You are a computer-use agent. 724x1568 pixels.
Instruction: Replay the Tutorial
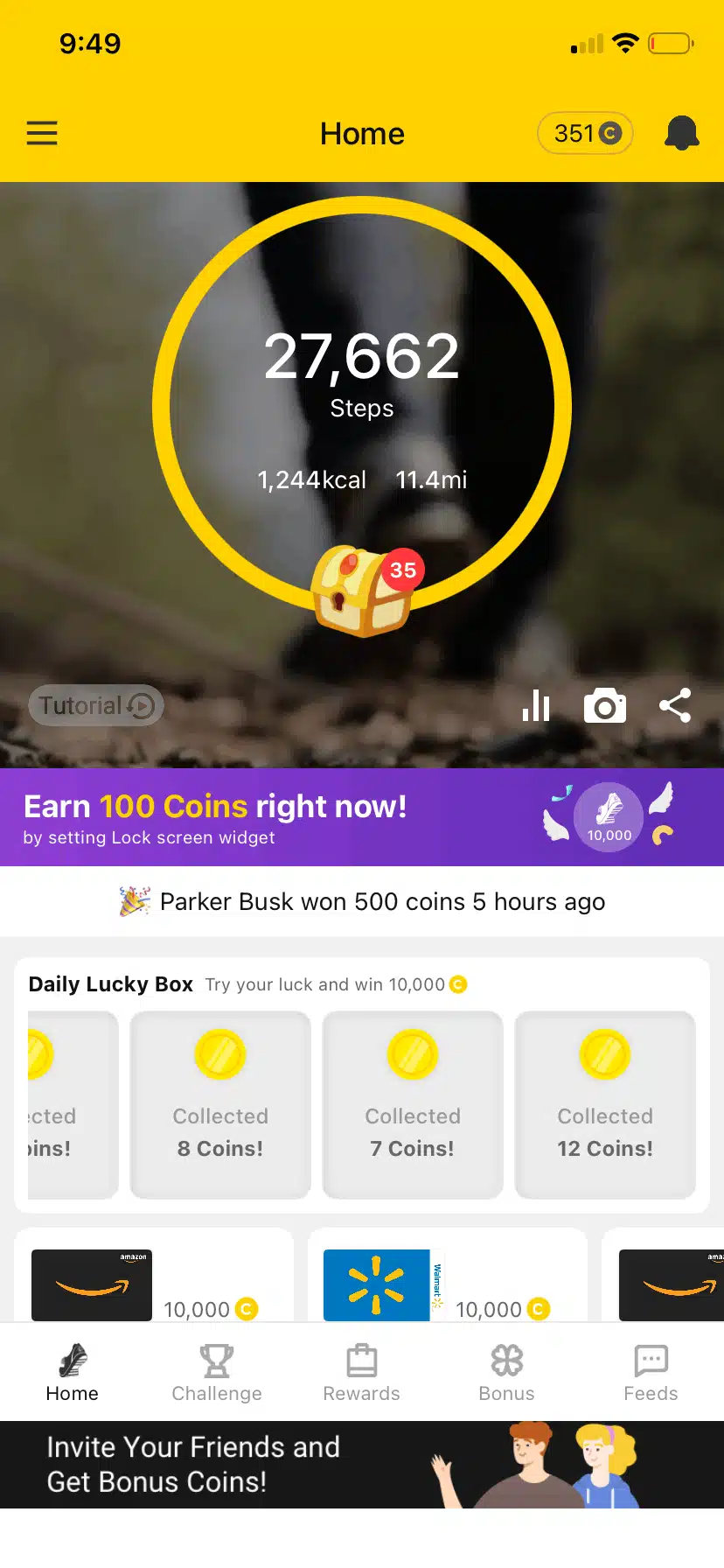click(x=96, y=705)
